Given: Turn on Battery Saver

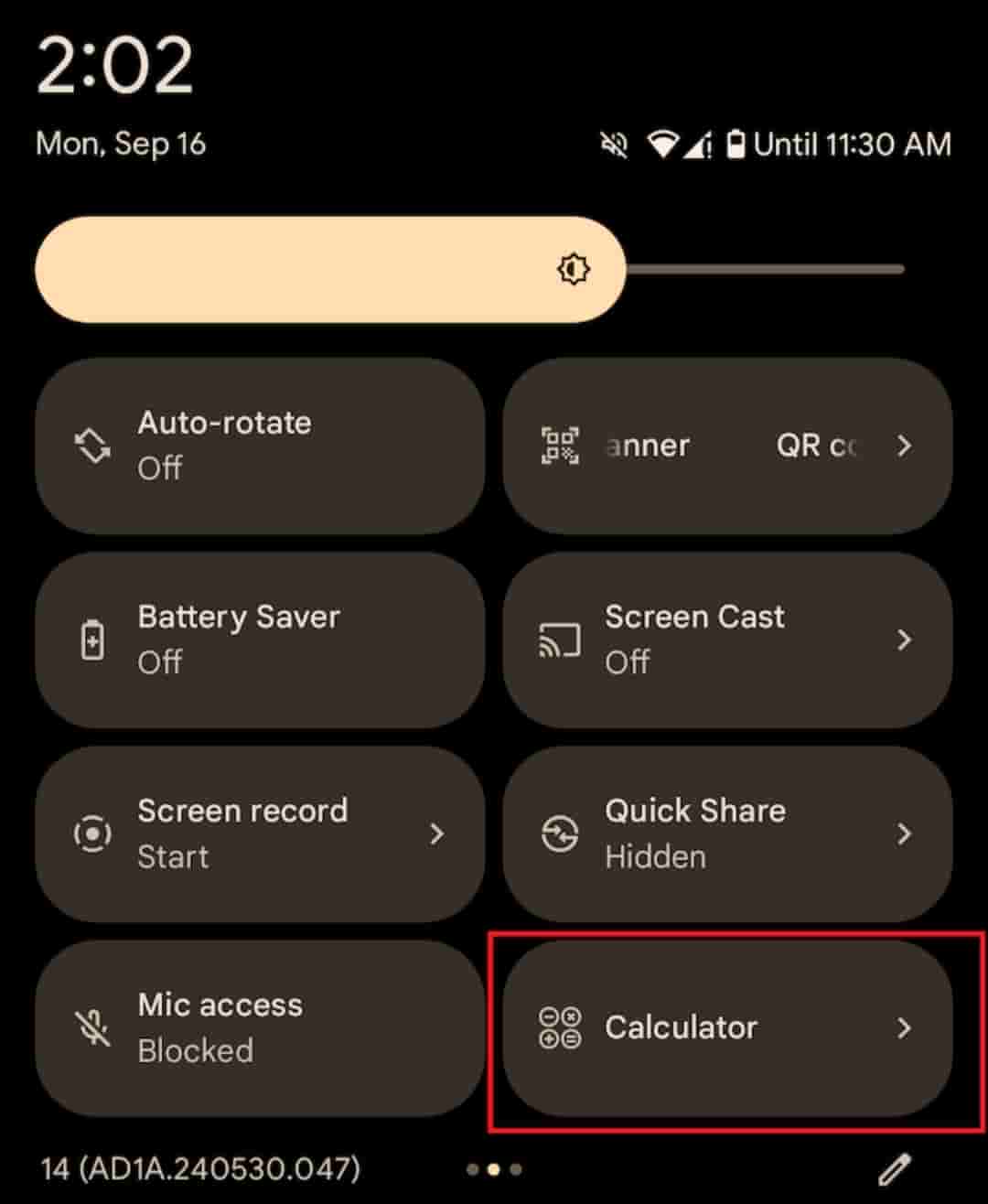Looking at the screenshot, I should (x=259, y=640).
